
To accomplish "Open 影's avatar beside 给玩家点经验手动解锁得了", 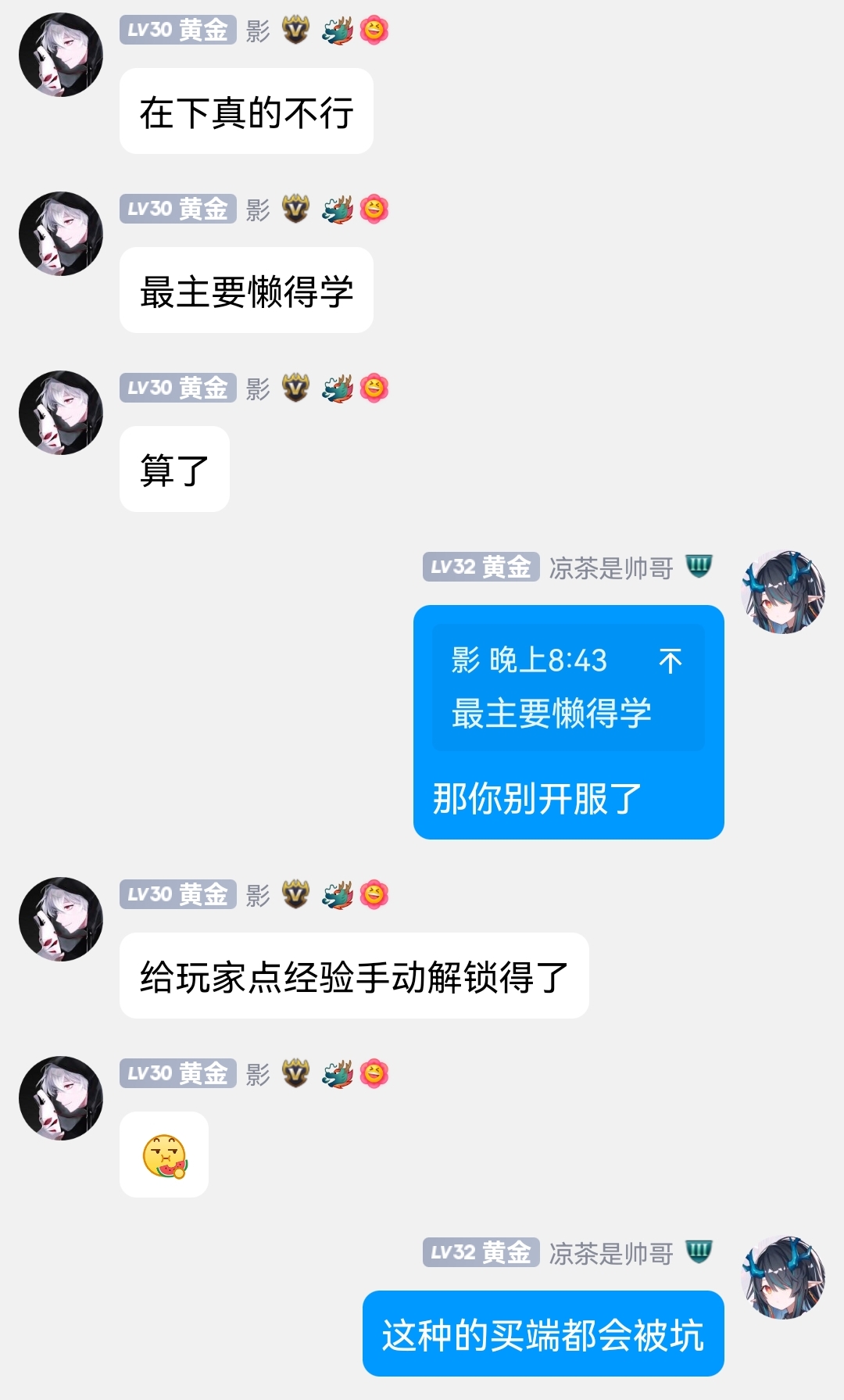I will coord(61,919).
